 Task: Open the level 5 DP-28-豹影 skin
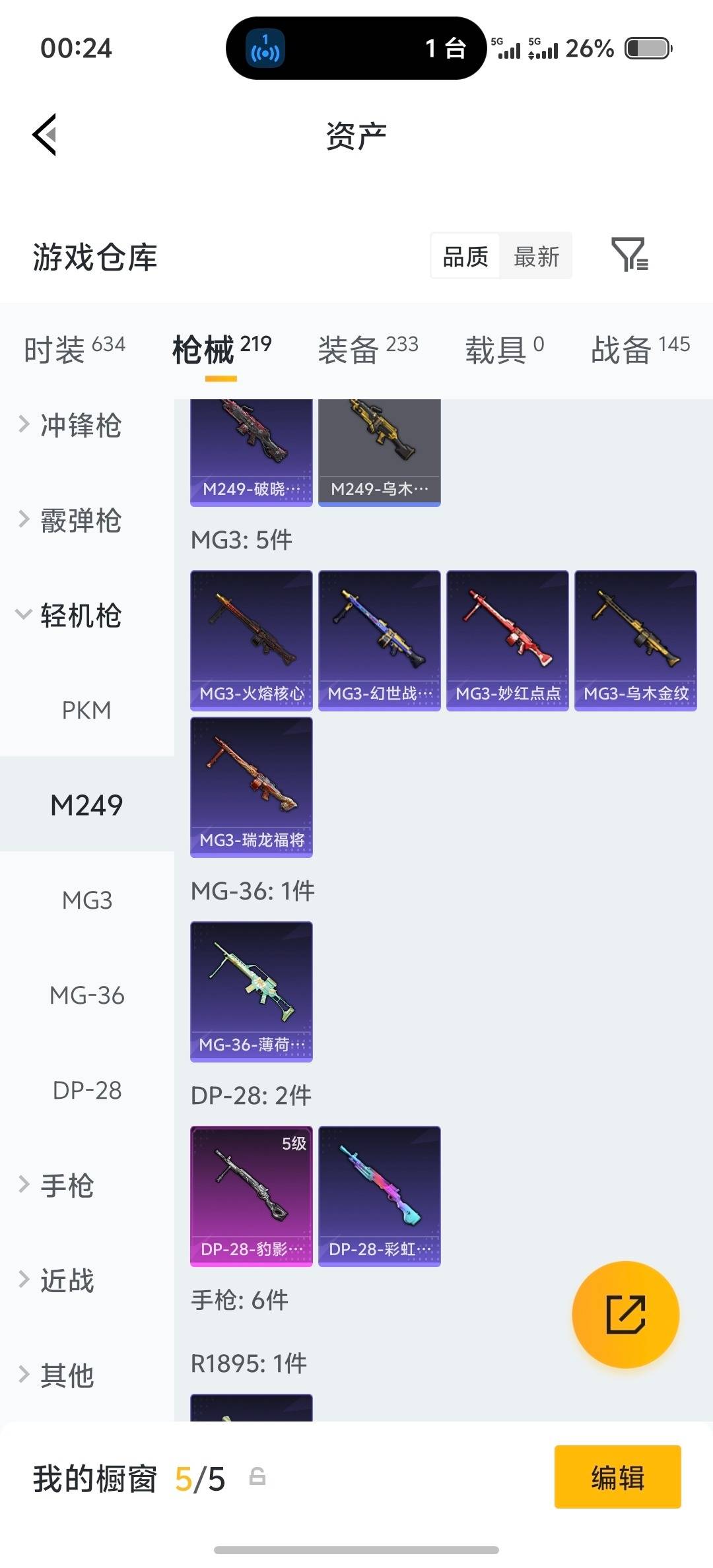pos(251,1195)
